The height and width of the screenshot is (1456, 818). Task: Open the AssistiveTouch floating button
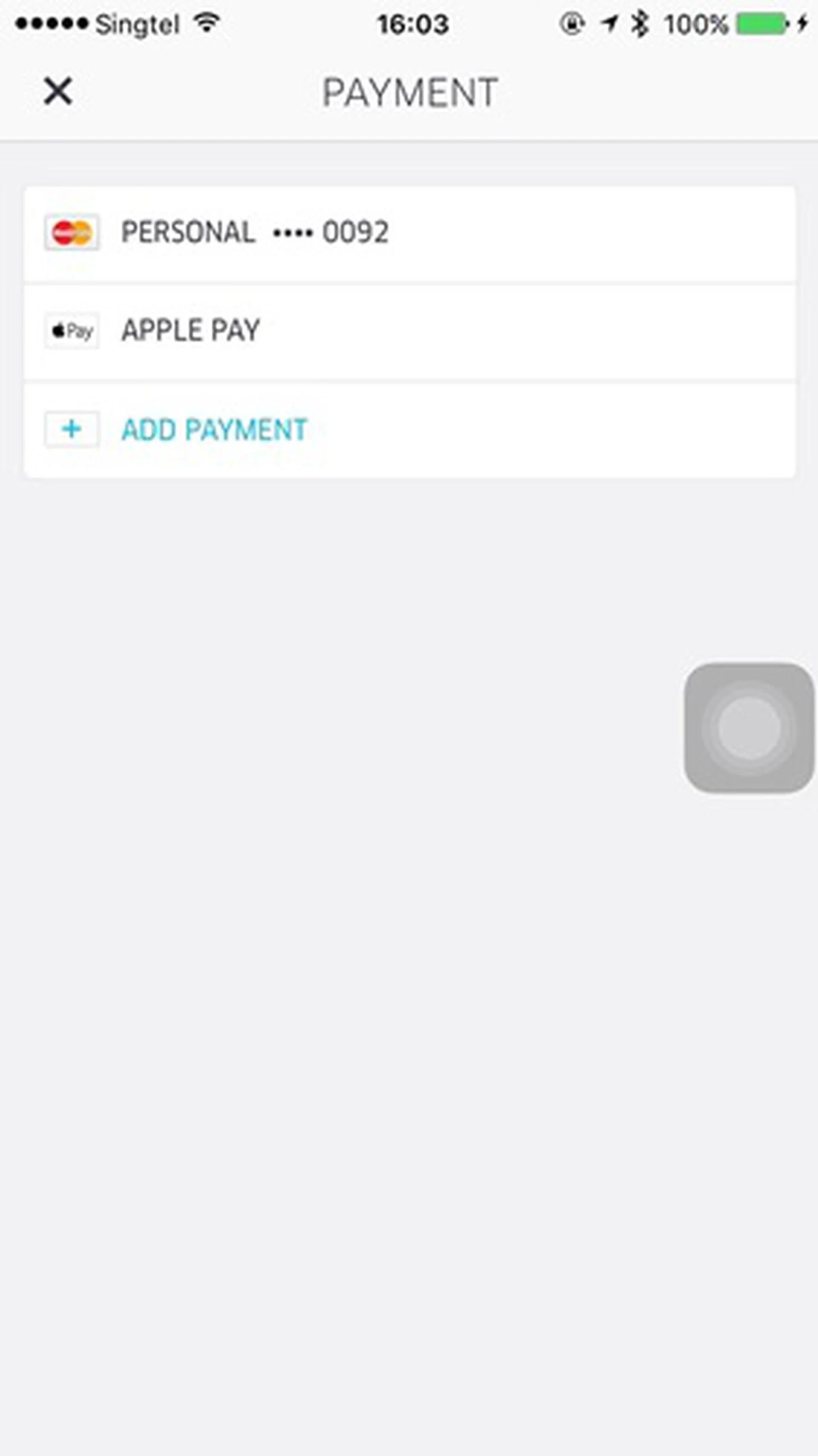[749, 728]
